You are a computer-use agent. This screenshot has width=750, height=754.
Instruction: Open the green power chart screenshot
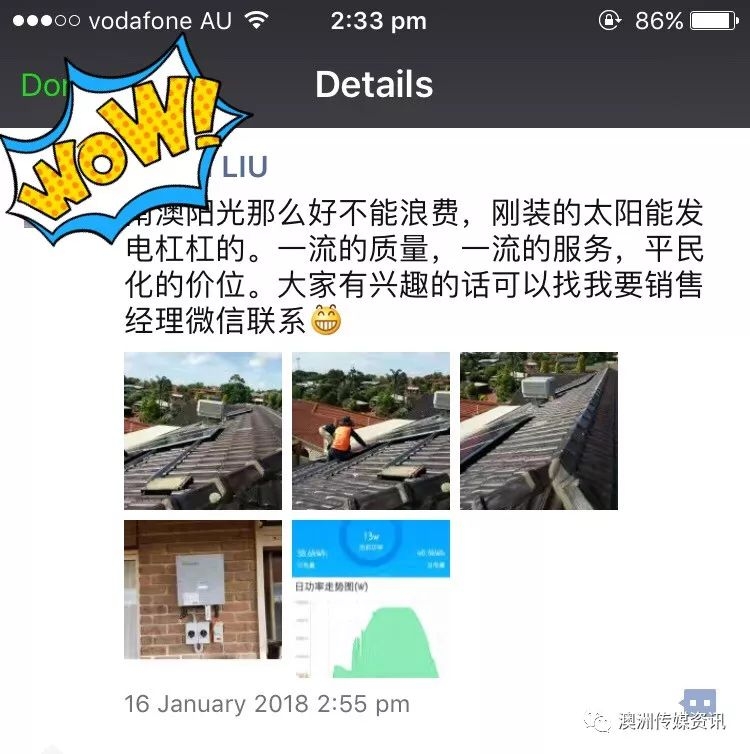(371, 598)
